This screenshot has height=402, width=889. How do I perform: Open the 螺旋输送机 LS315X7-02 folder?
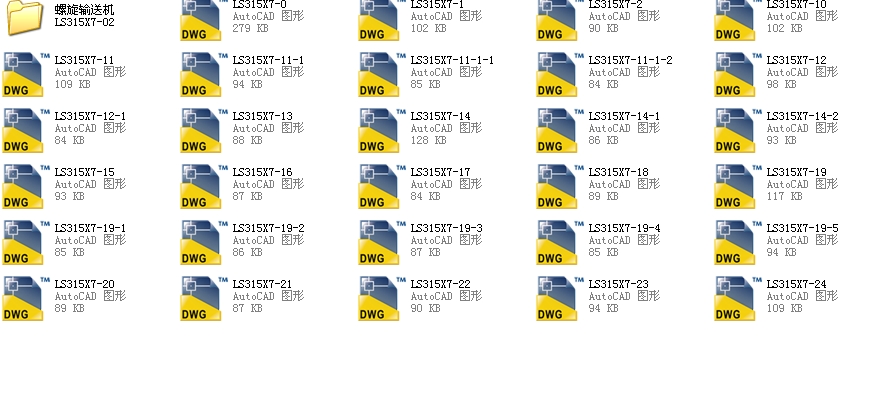24,18
